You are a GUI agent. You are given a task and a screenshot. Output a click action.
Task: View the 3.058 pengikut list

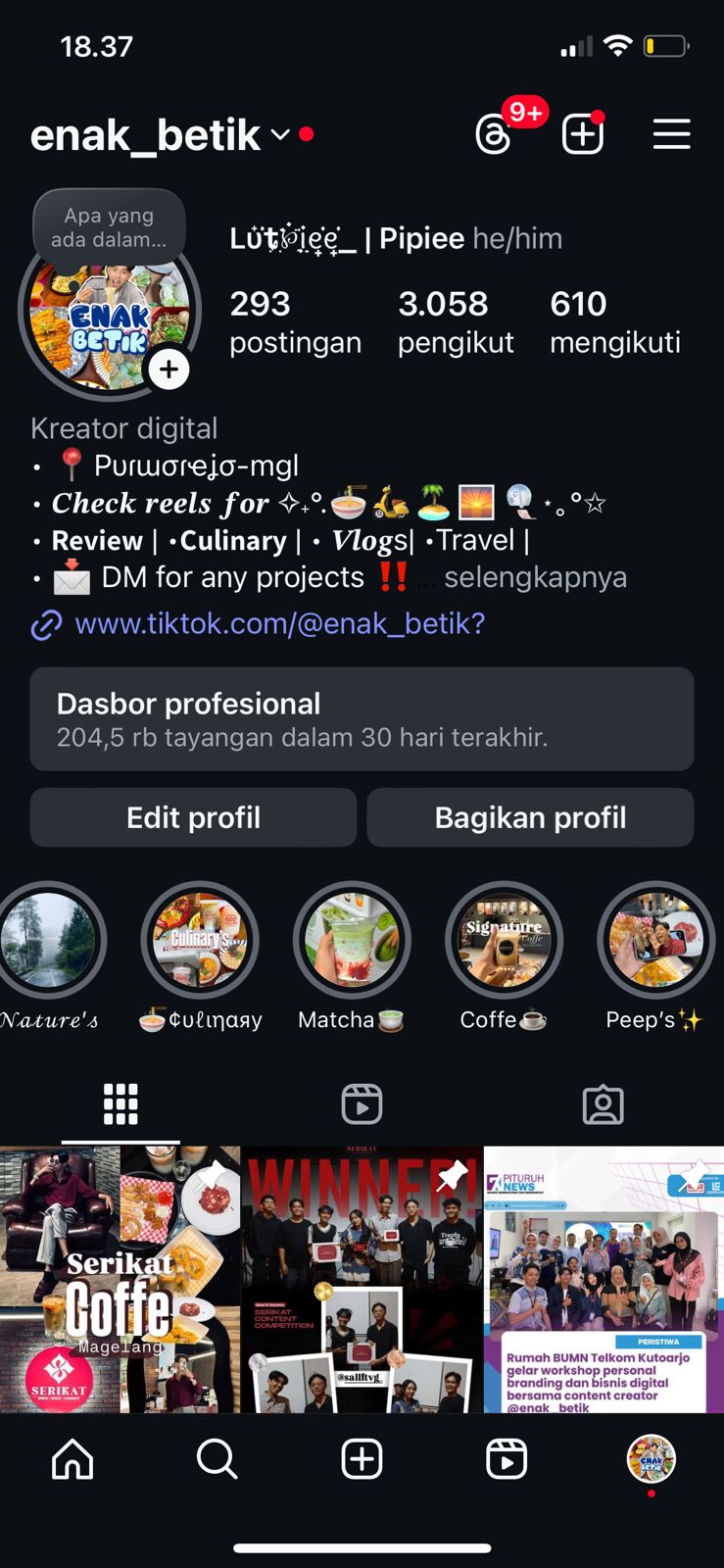[x=456, y=321]
